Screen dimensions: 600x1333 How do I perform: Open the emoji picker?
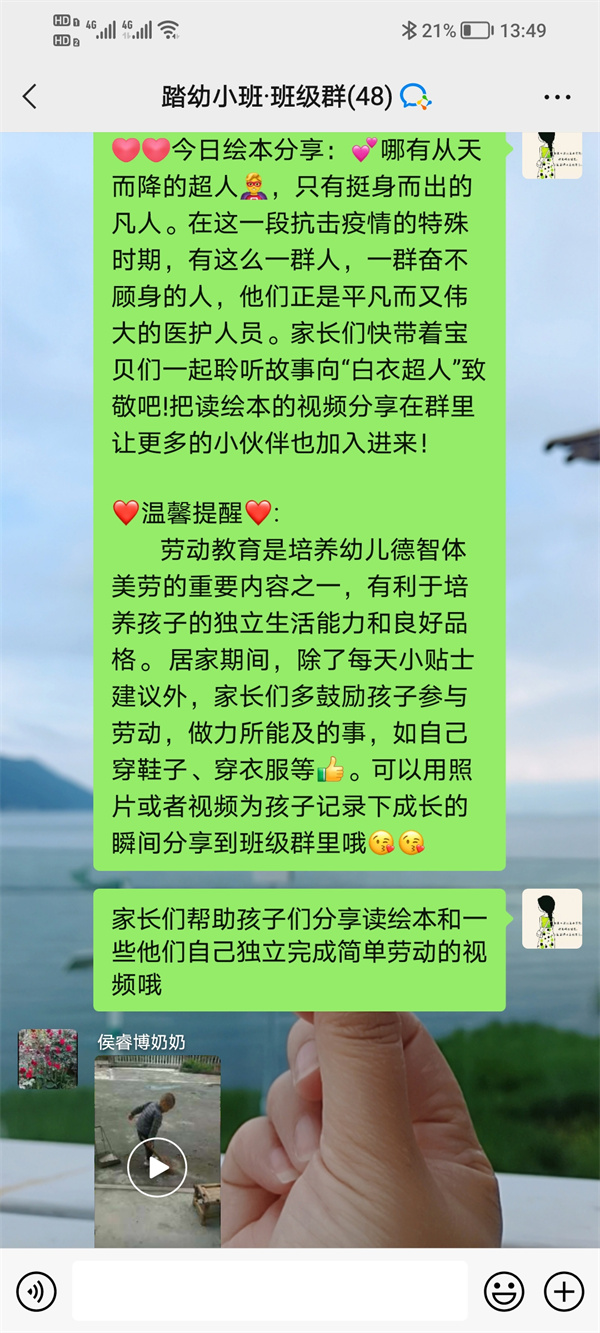504,1291
